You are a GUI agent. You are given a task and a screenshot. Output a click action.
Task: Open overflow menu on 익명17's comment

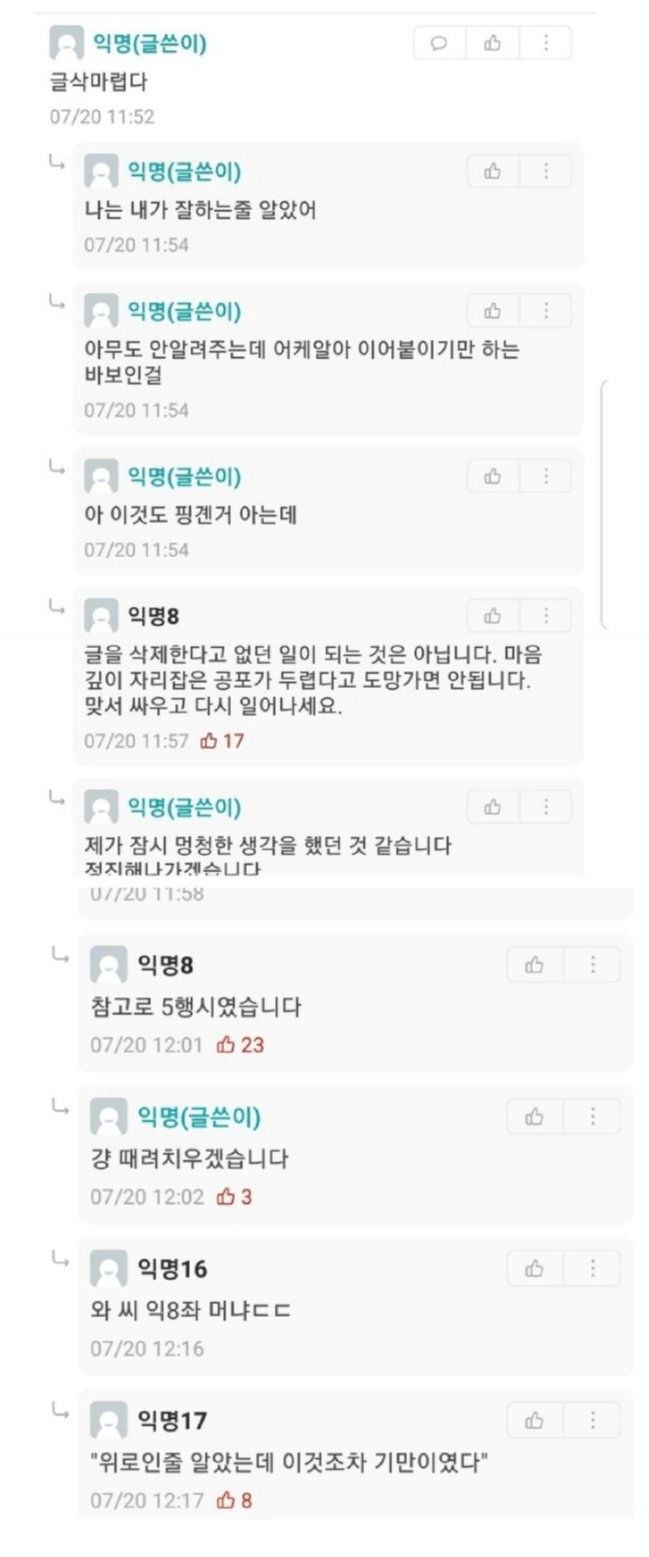[592, 1420]
